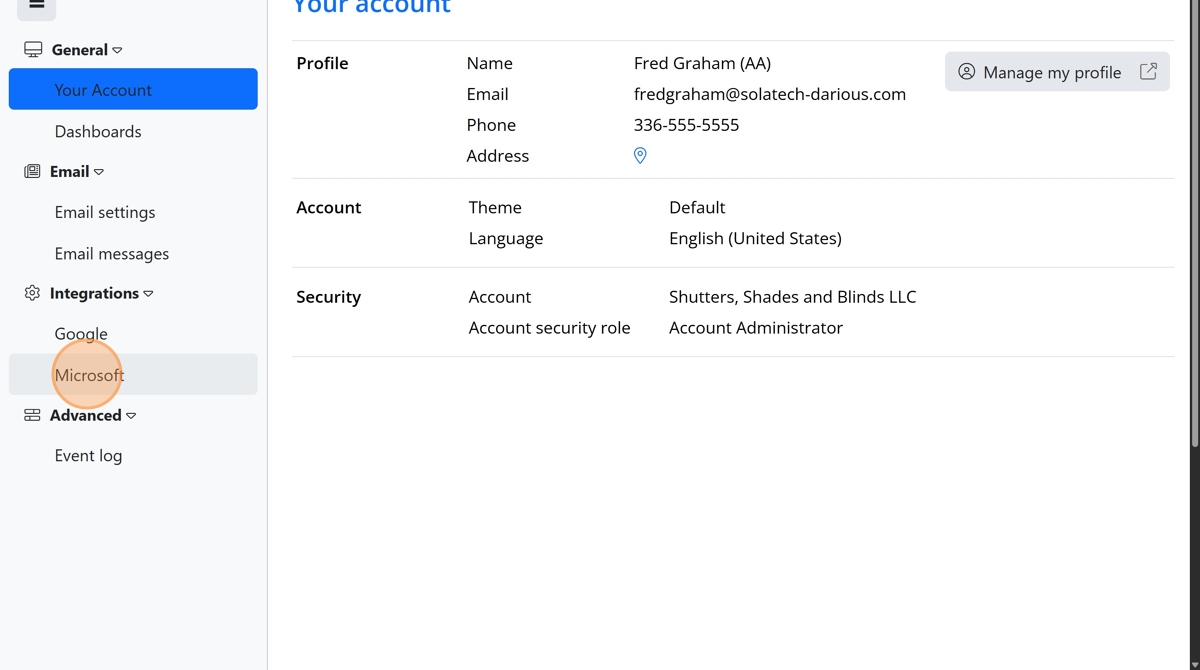Open Google integration
Screen dimensions: 1200x670
81,334
